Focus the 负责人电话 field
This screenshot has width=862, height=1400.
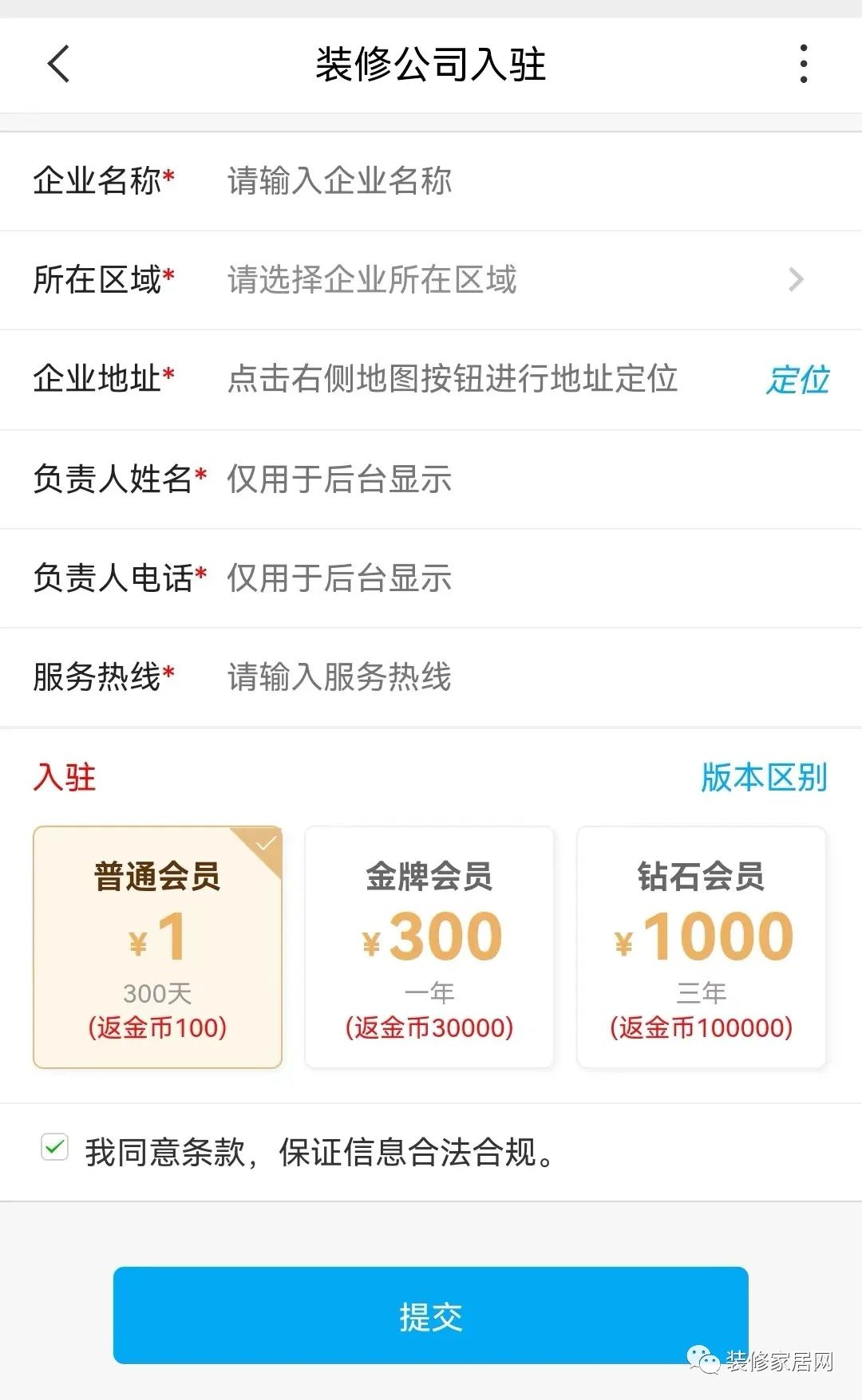point(527,578)
